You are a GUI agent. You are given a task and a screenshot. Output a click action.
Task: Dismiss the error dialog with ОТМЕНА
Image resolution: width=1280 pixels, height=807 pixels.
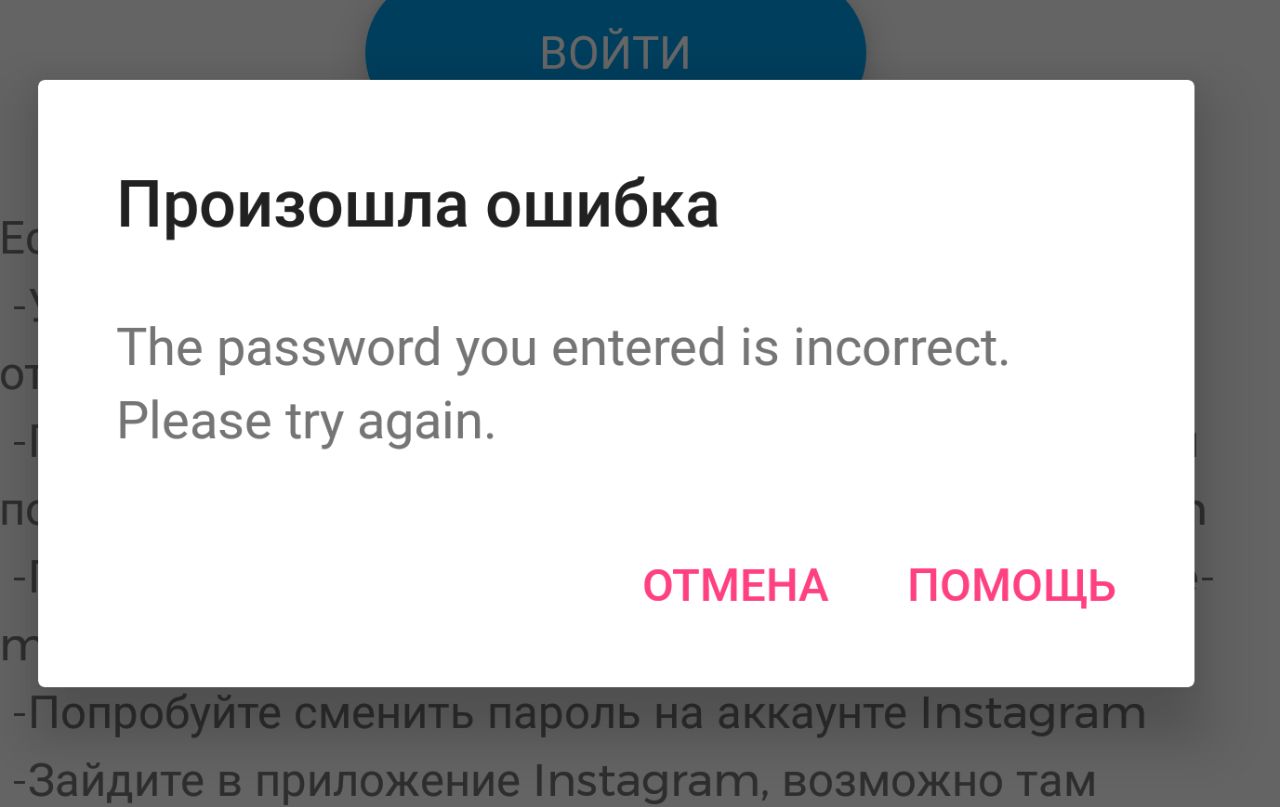click(x=735, y=586)
